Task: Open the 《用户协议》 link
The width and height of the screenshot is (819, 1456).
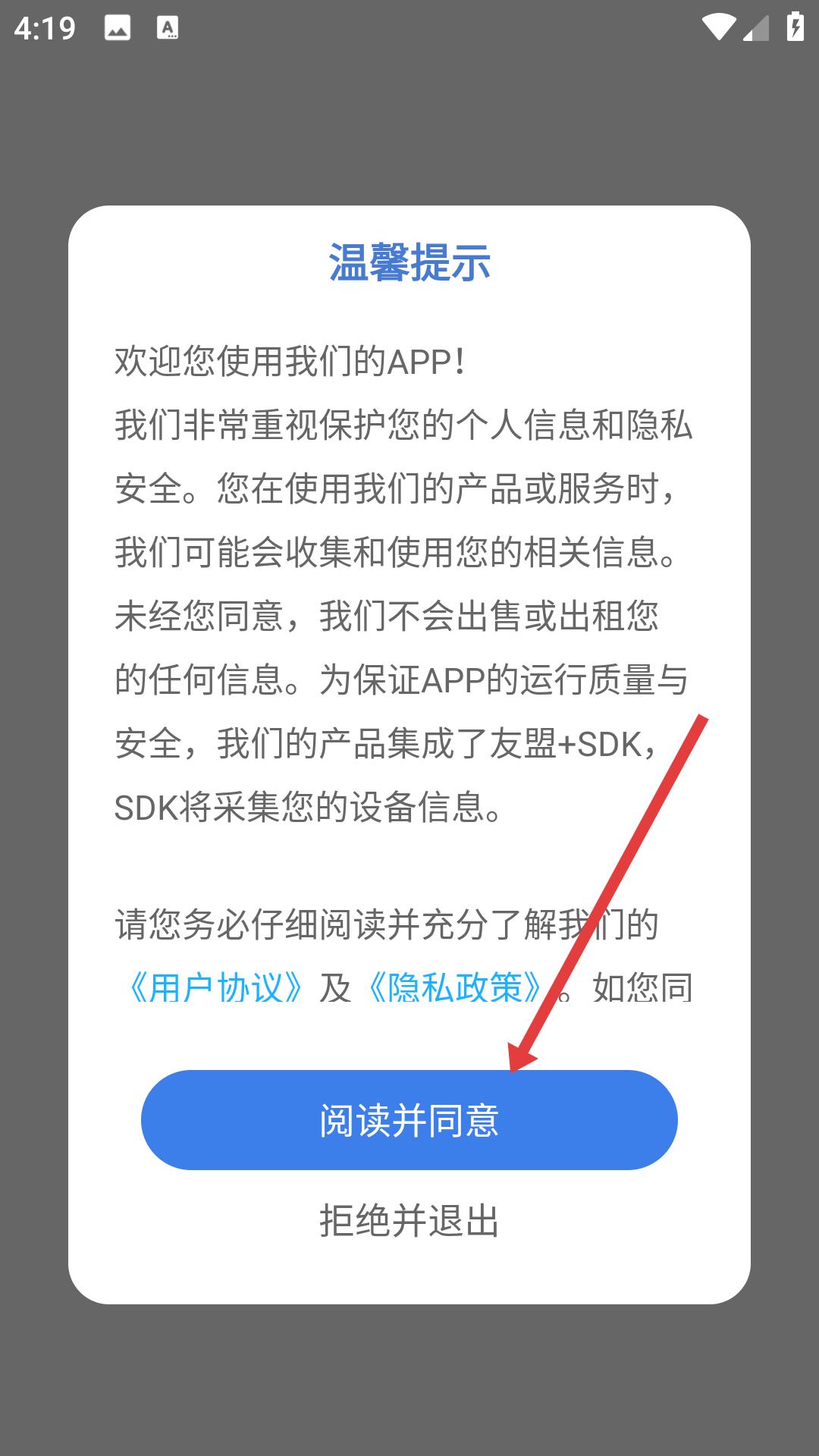Action: point(216,988)
